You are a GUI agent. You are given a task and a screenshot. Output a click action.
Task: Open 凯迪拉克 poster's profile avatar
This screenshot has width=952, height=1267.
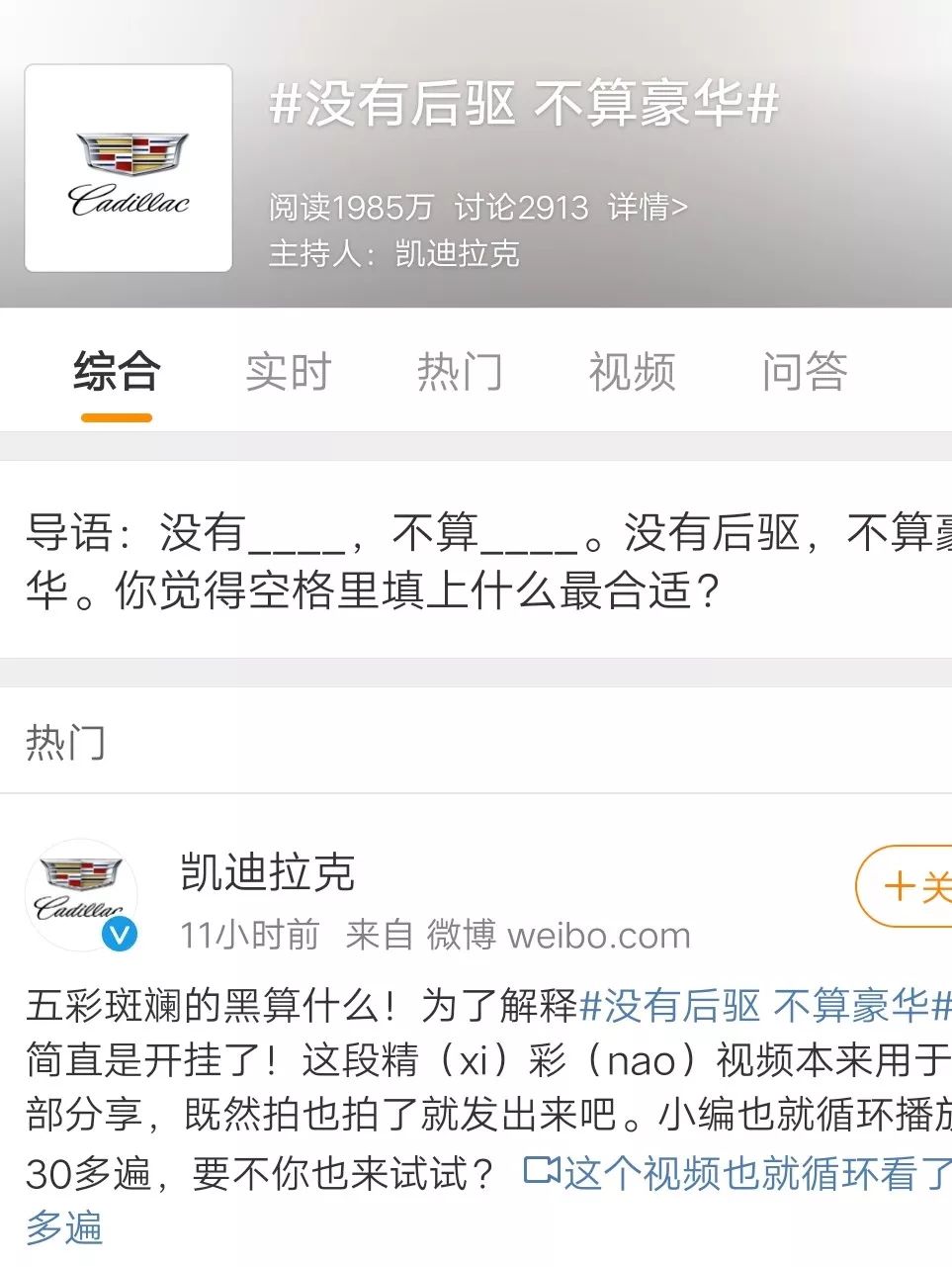click(80, 894)
